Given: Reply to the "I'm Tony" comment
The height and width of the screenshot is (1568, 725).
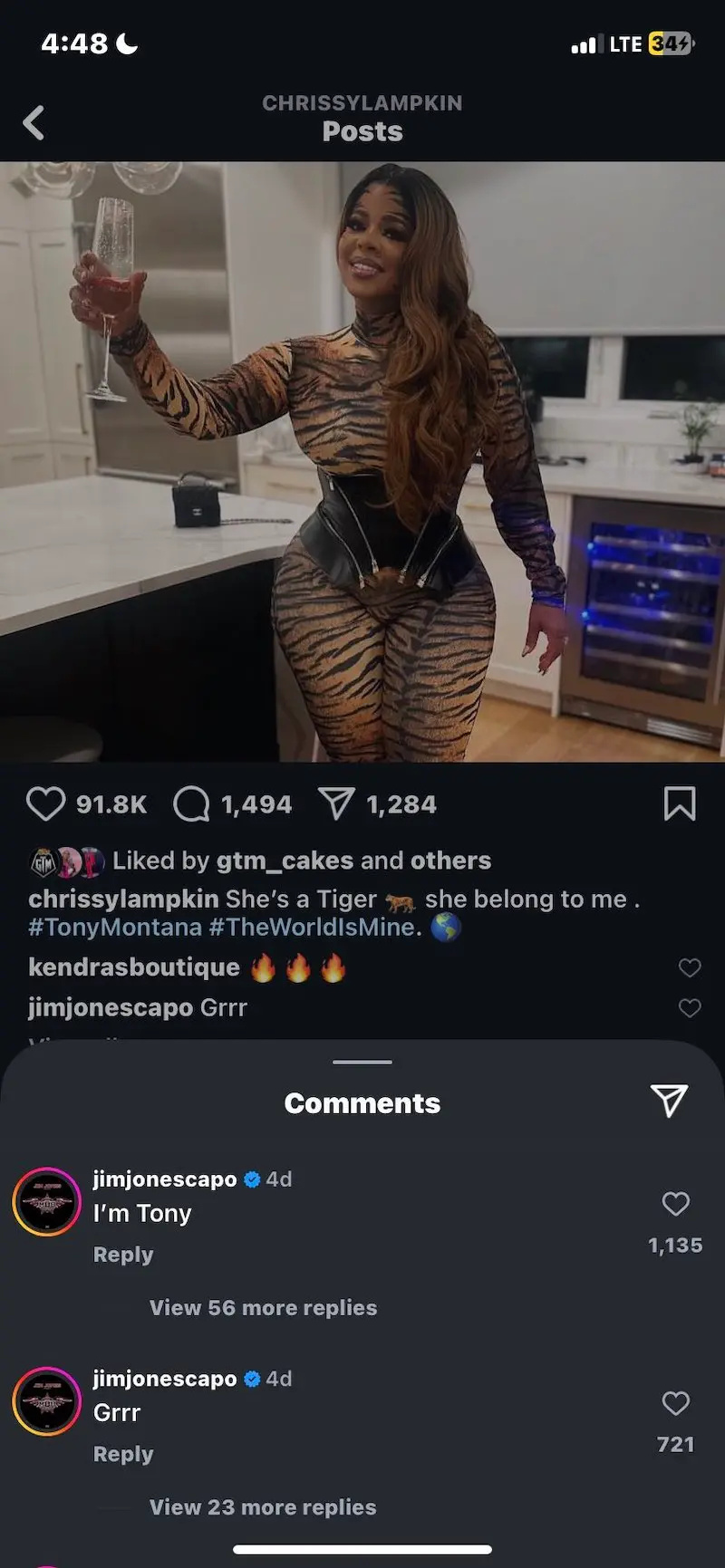Looking at the screenshot, I should click(x=123, y=1255).
